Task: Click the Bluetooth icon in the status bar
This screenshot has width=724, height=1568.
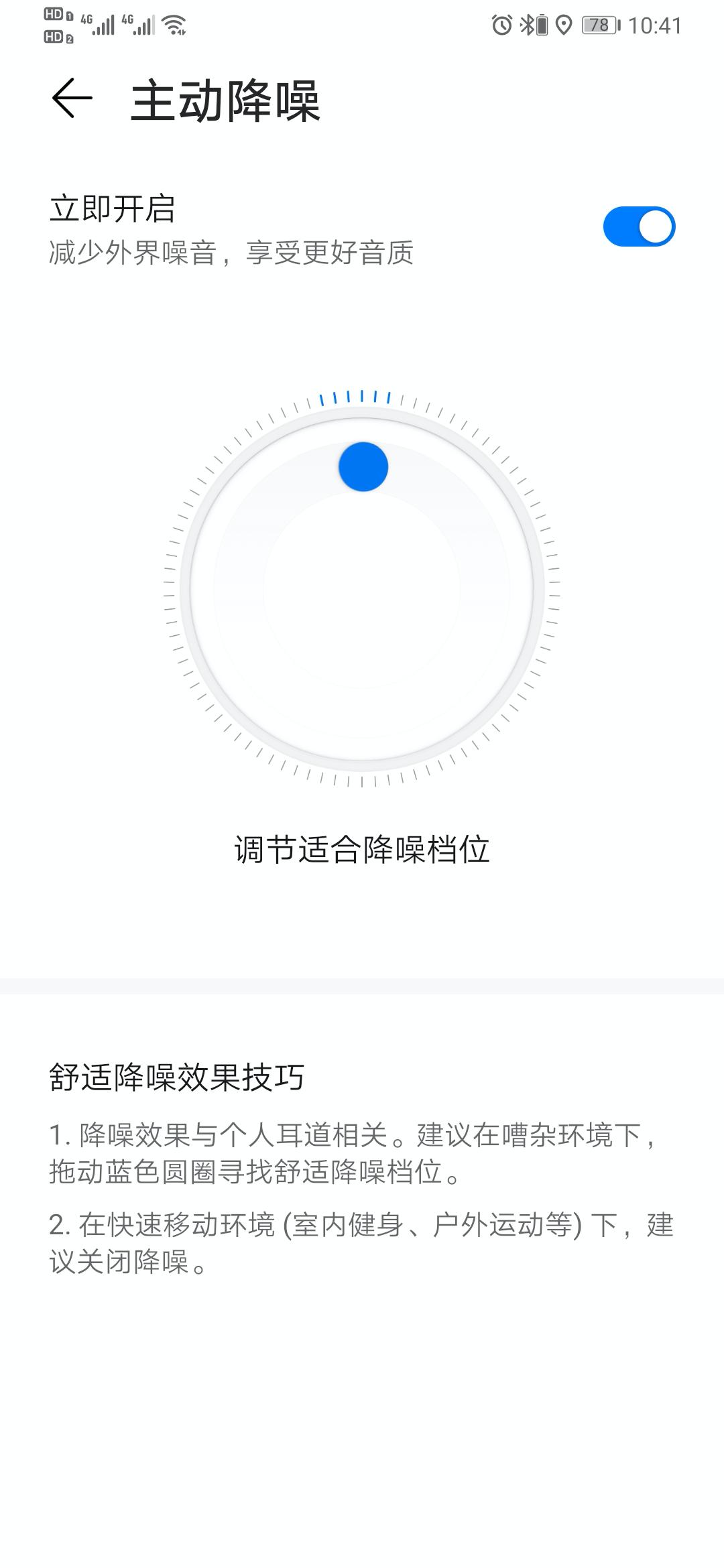Action: click(528, 24)
